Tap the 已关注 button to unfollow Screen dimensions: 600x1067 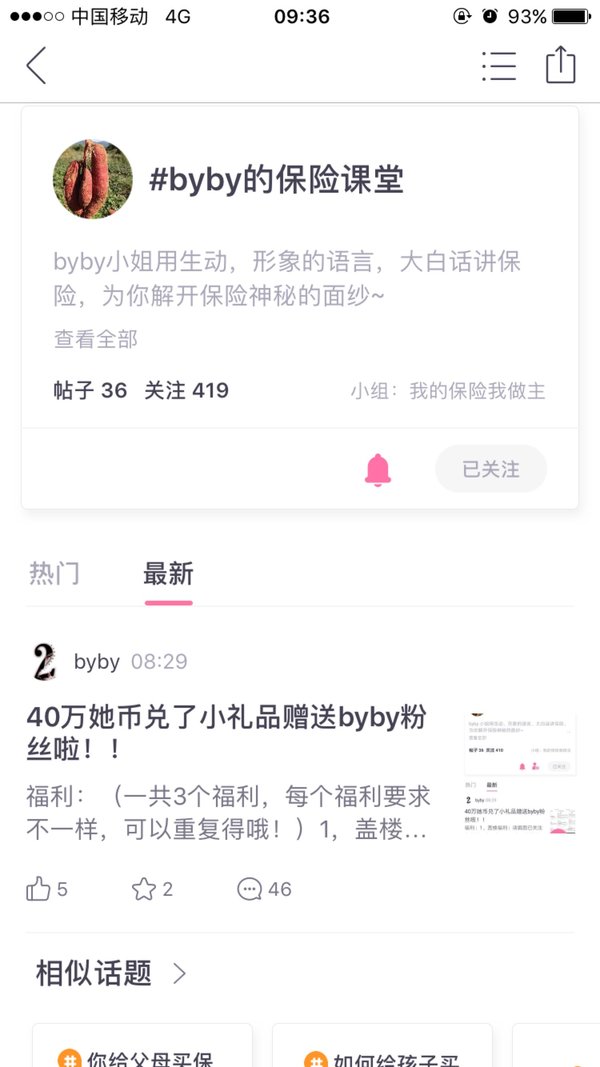pos(490,469)
